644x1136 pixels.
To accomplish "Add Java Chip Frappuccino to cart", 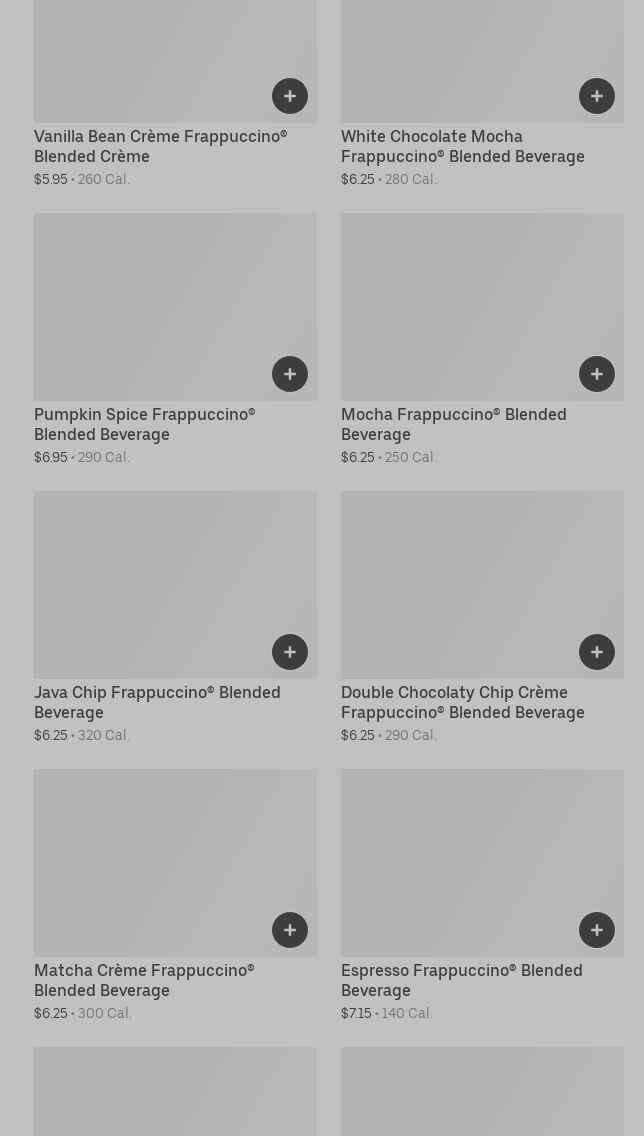I will 290,652.
